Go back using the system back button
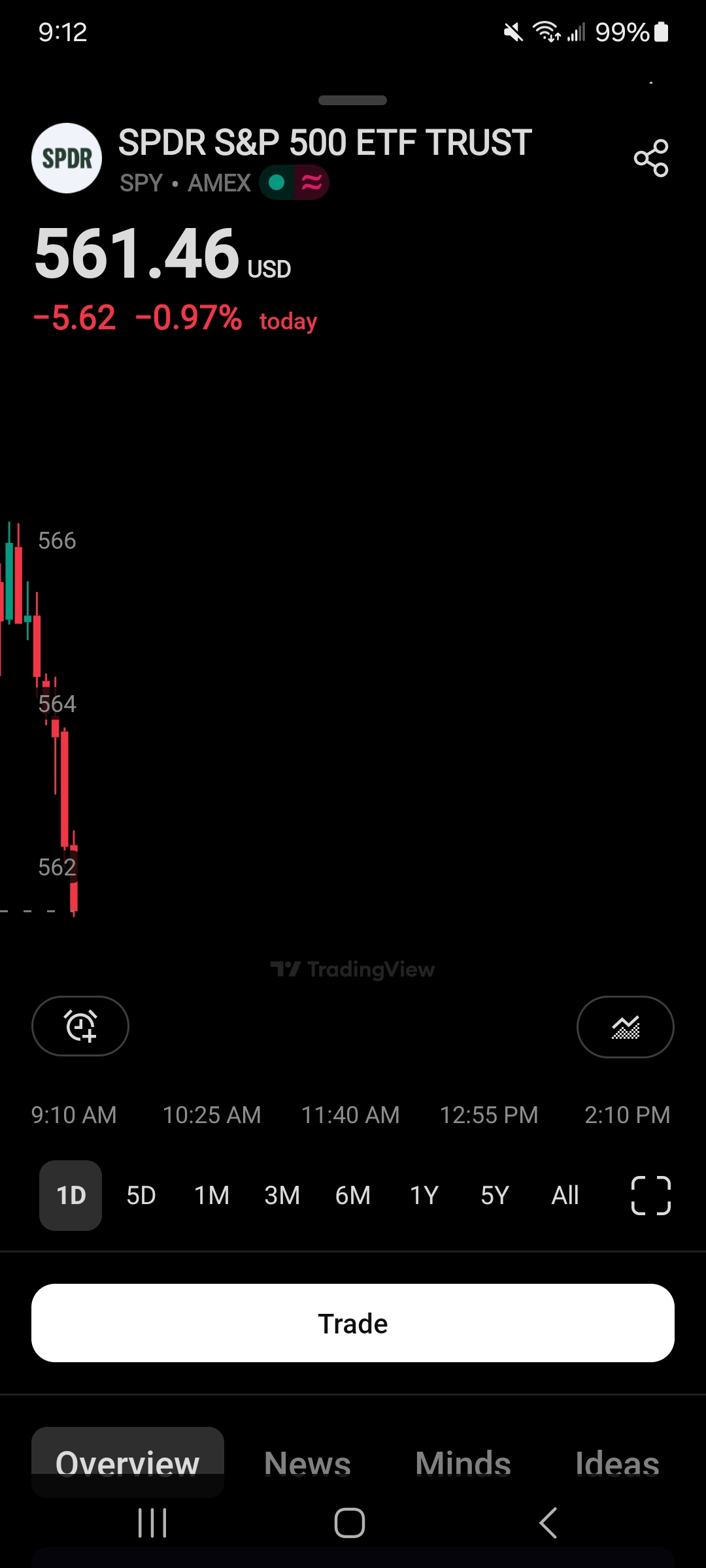The height and width of the screenshot is (1568, 706). (548, 1523)
